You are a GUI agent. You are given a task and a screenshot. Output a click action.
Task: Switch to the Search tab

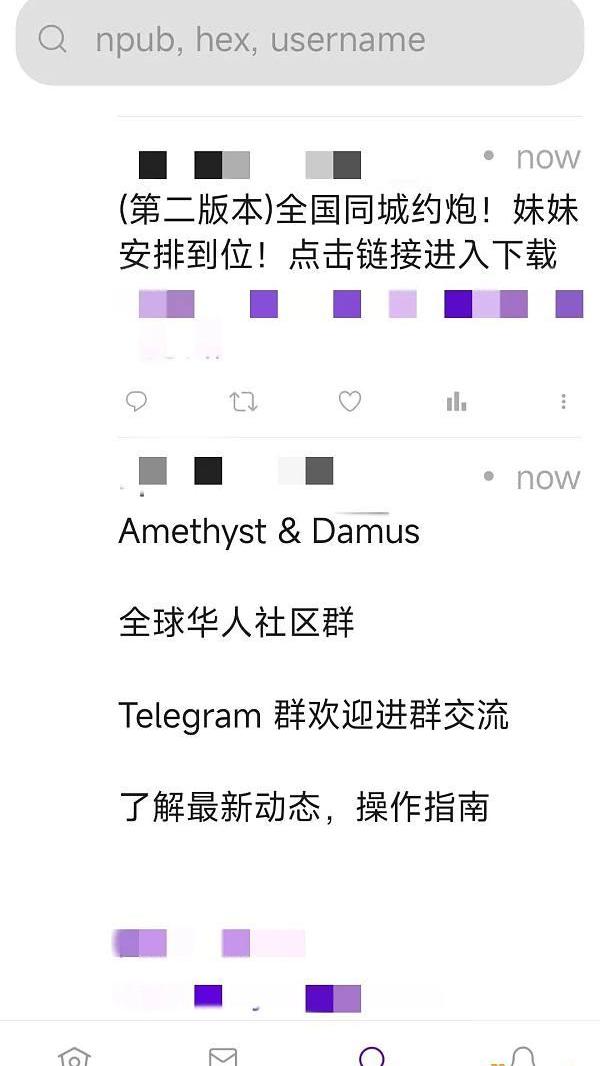[x=372, y=1055]
